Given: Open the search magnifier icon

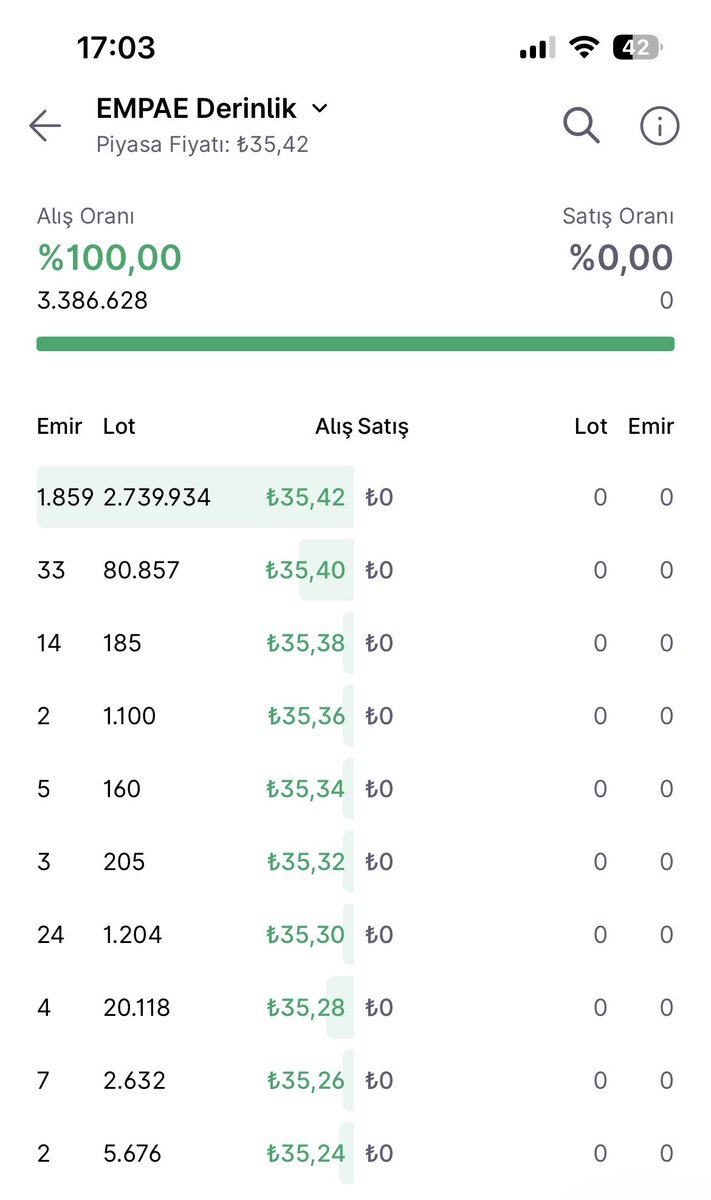Looking at the screenshot, I should (581, 126).
